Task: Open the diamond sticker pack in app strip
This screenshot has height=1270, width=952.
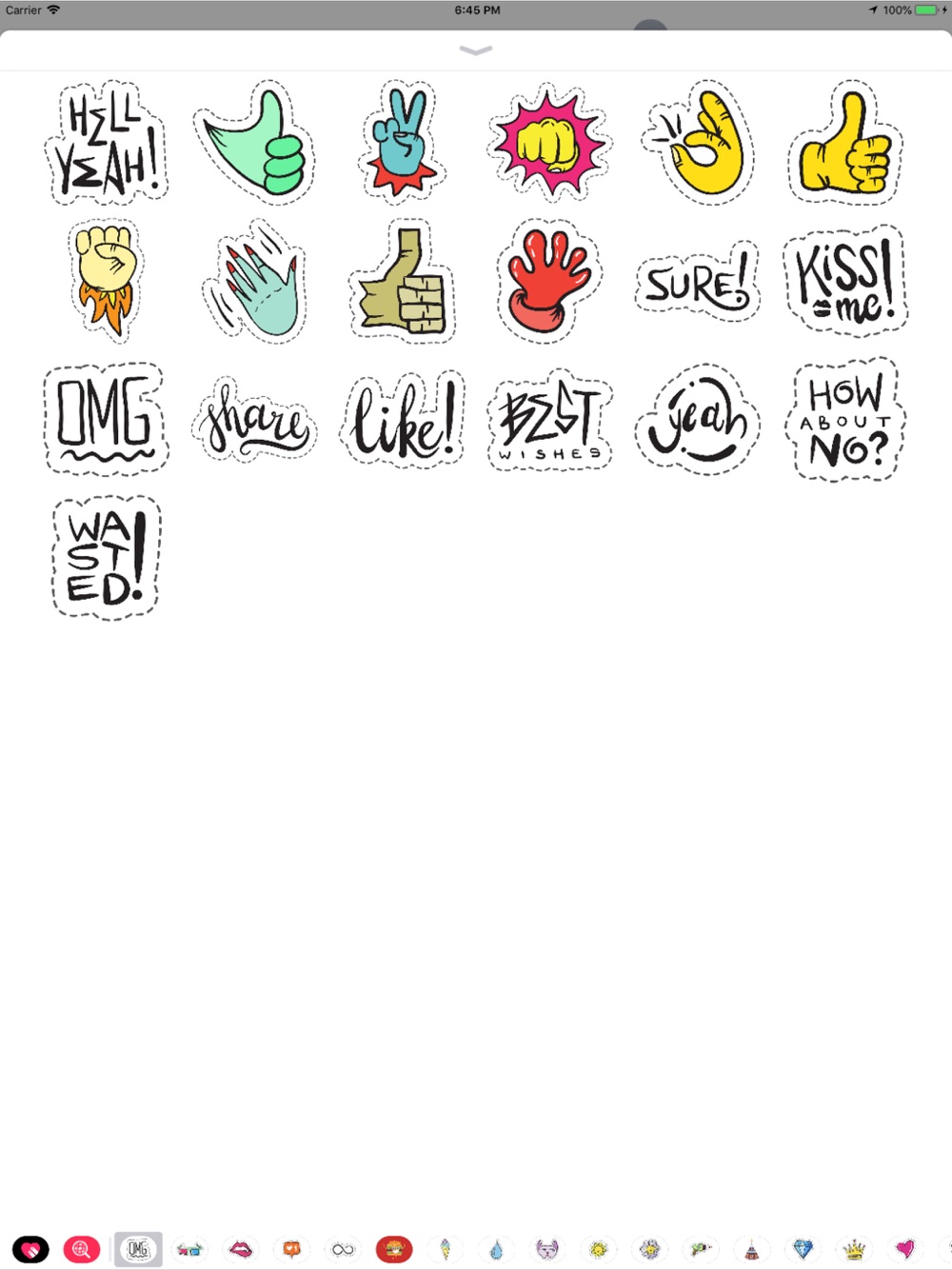Action: [803, 1249]
